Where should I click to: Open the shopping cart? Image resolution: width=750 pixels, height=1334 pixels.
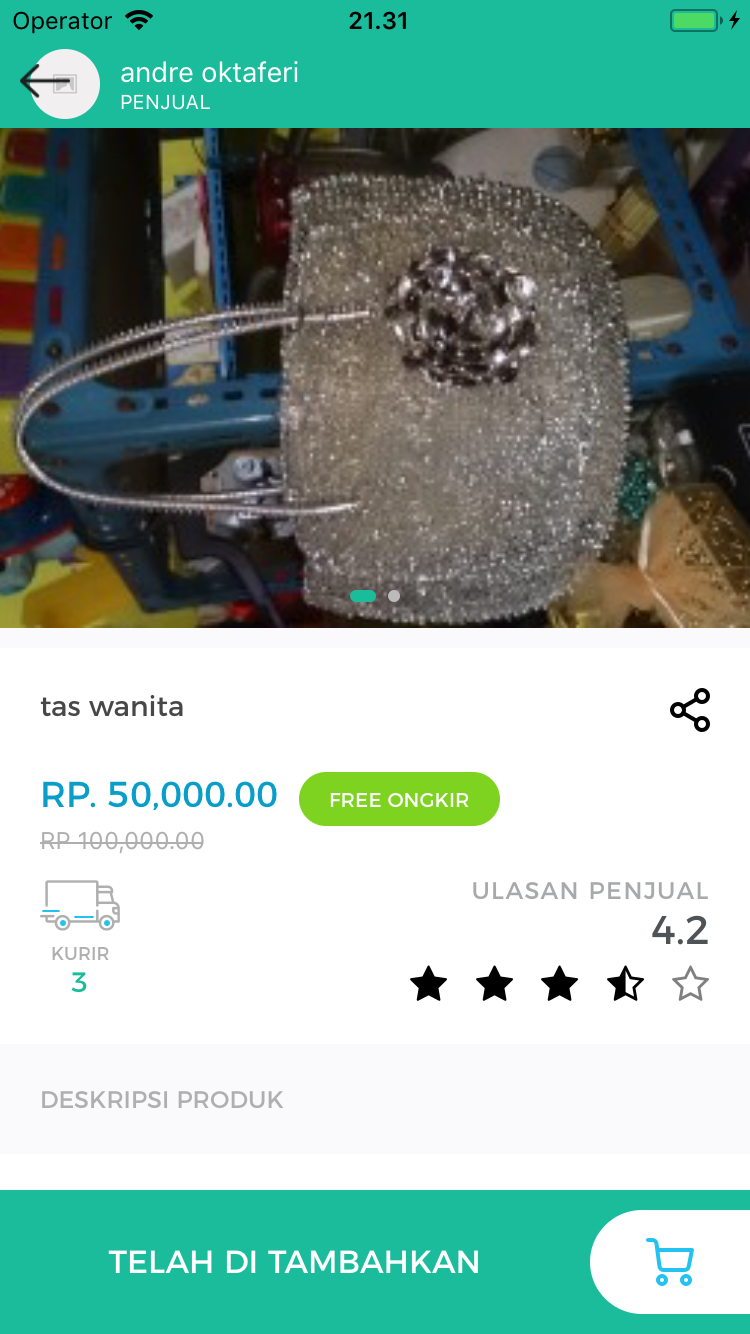[670, 1262]
